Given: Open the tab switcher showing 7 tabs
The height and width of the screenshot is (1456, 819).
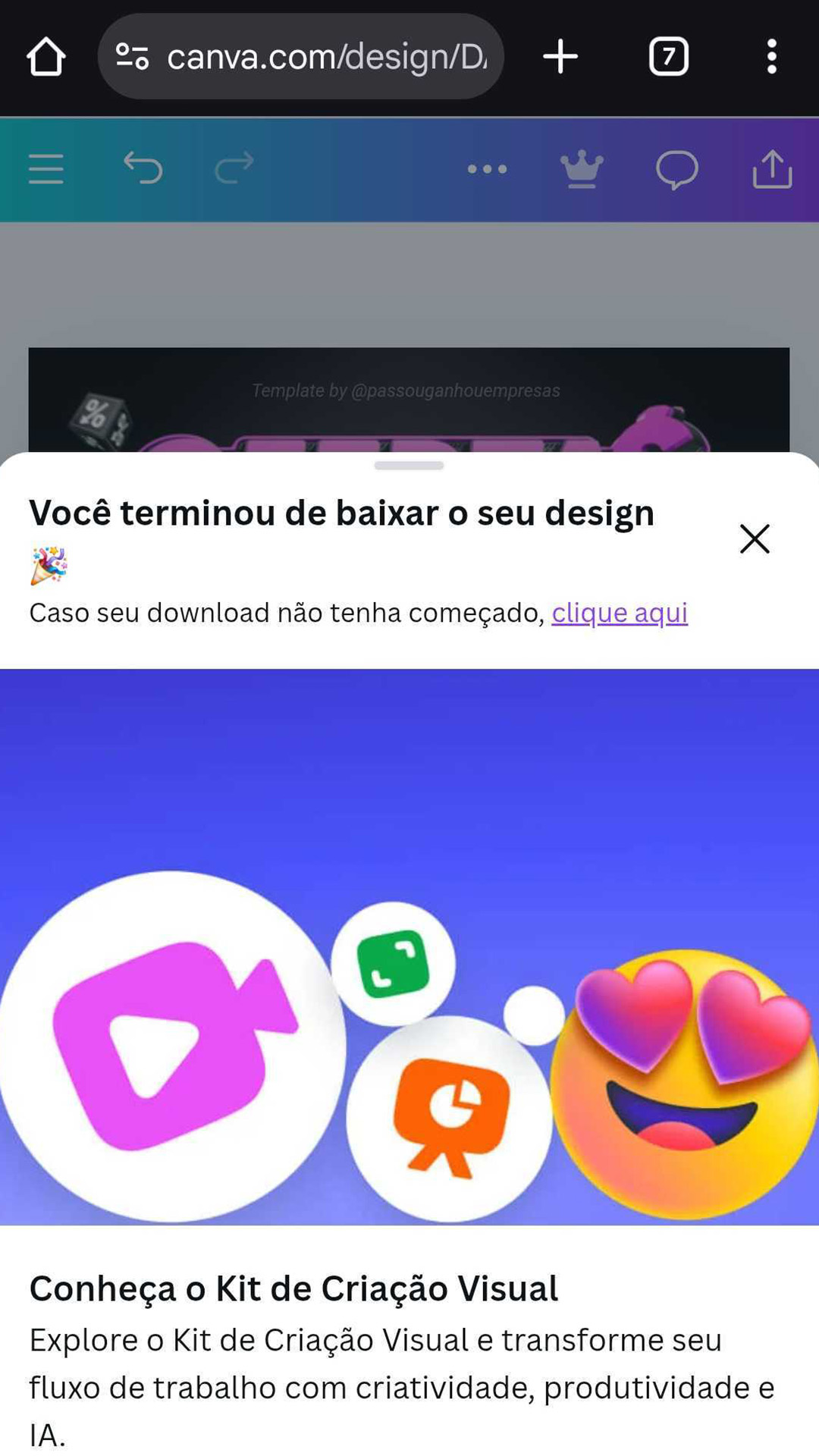Looking at the screenshot, I should coord(668,56).
